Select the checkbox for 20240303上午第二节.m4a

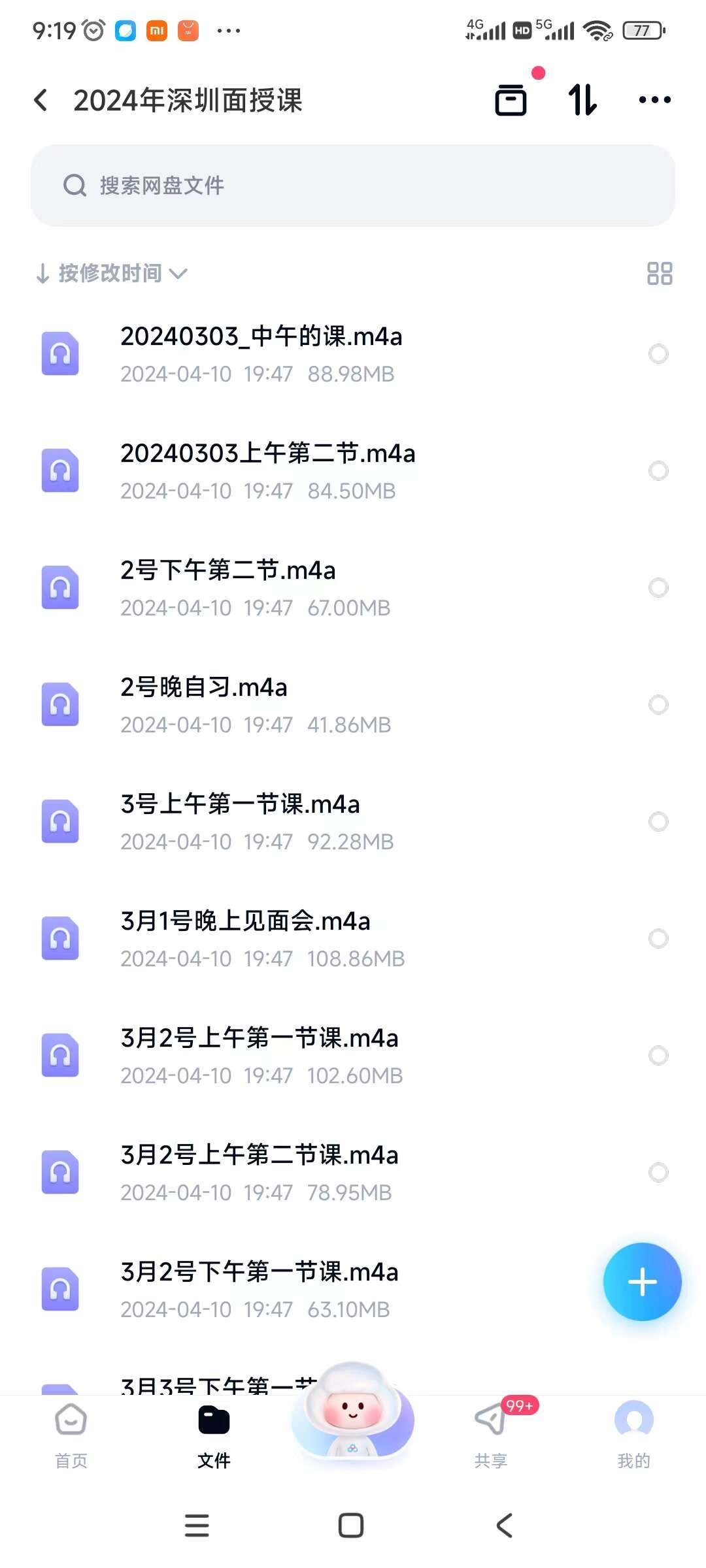658,470
